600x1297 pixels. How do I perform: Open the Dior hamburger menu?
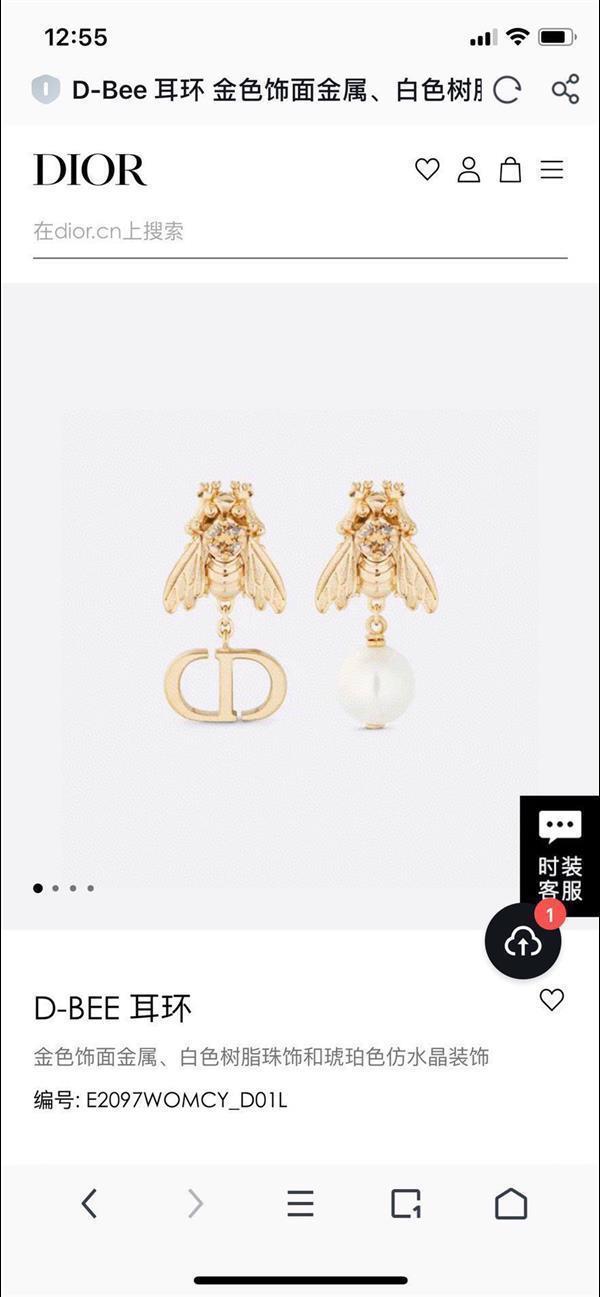coord(552,170)
